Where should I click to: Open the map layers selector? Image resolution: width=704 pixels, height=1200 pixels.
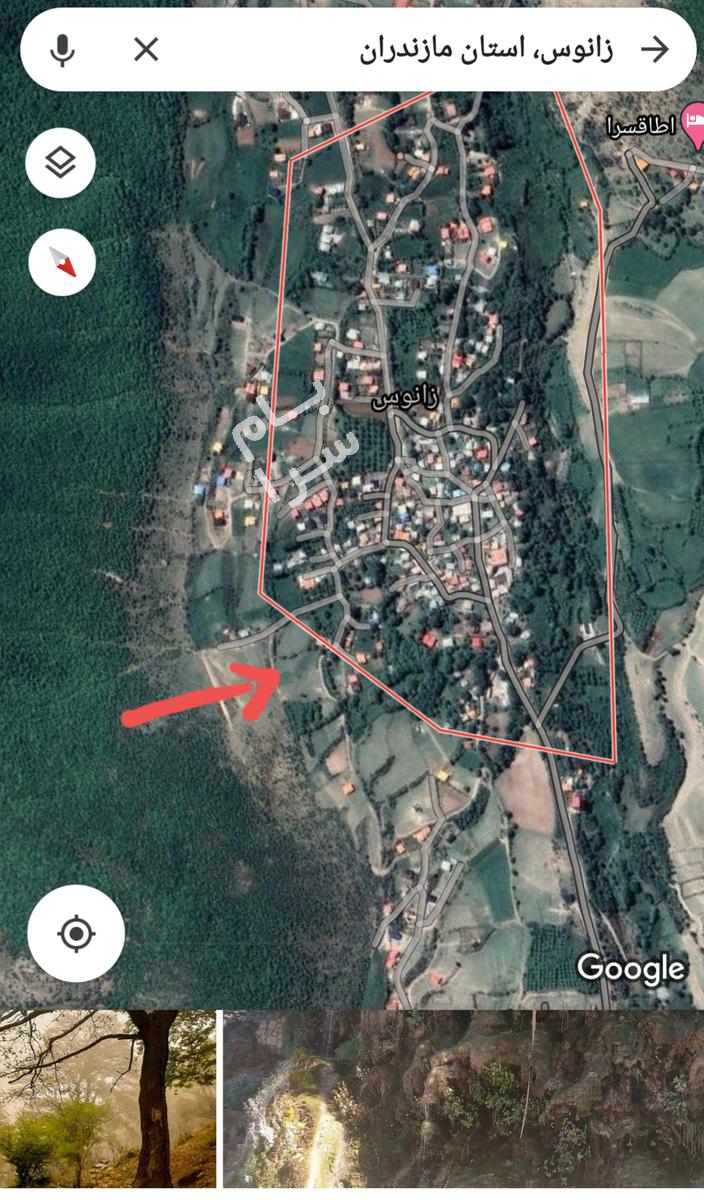click(61, 162)
